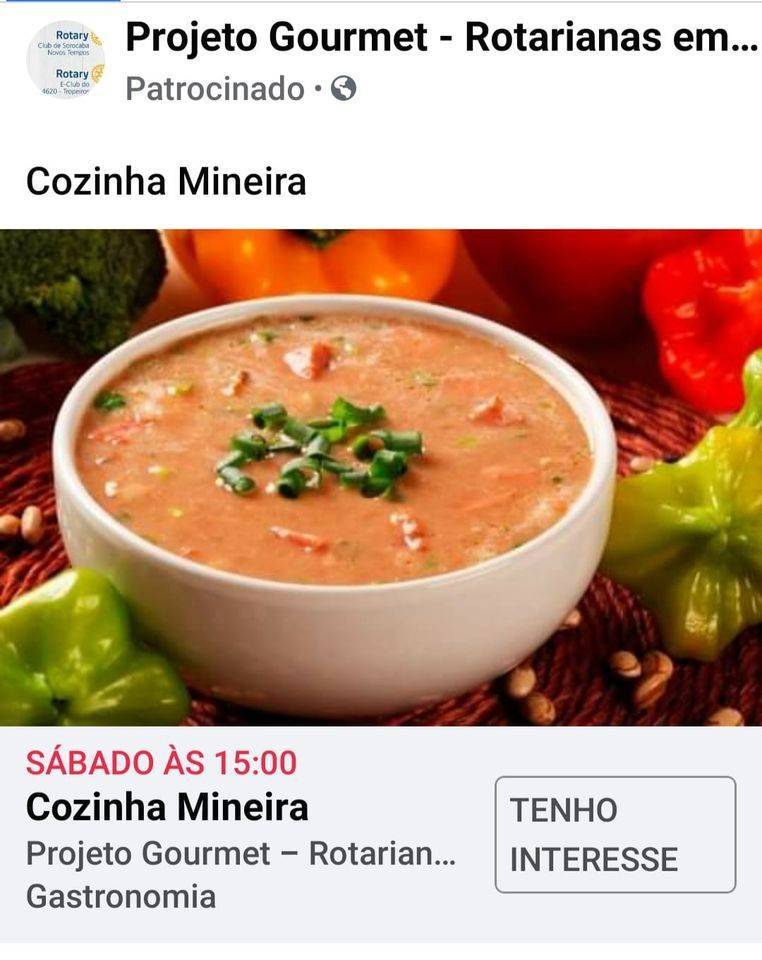Tap the TENHO INTERESSE button
The width and height of the screenshot is (762, 960).
615,834
